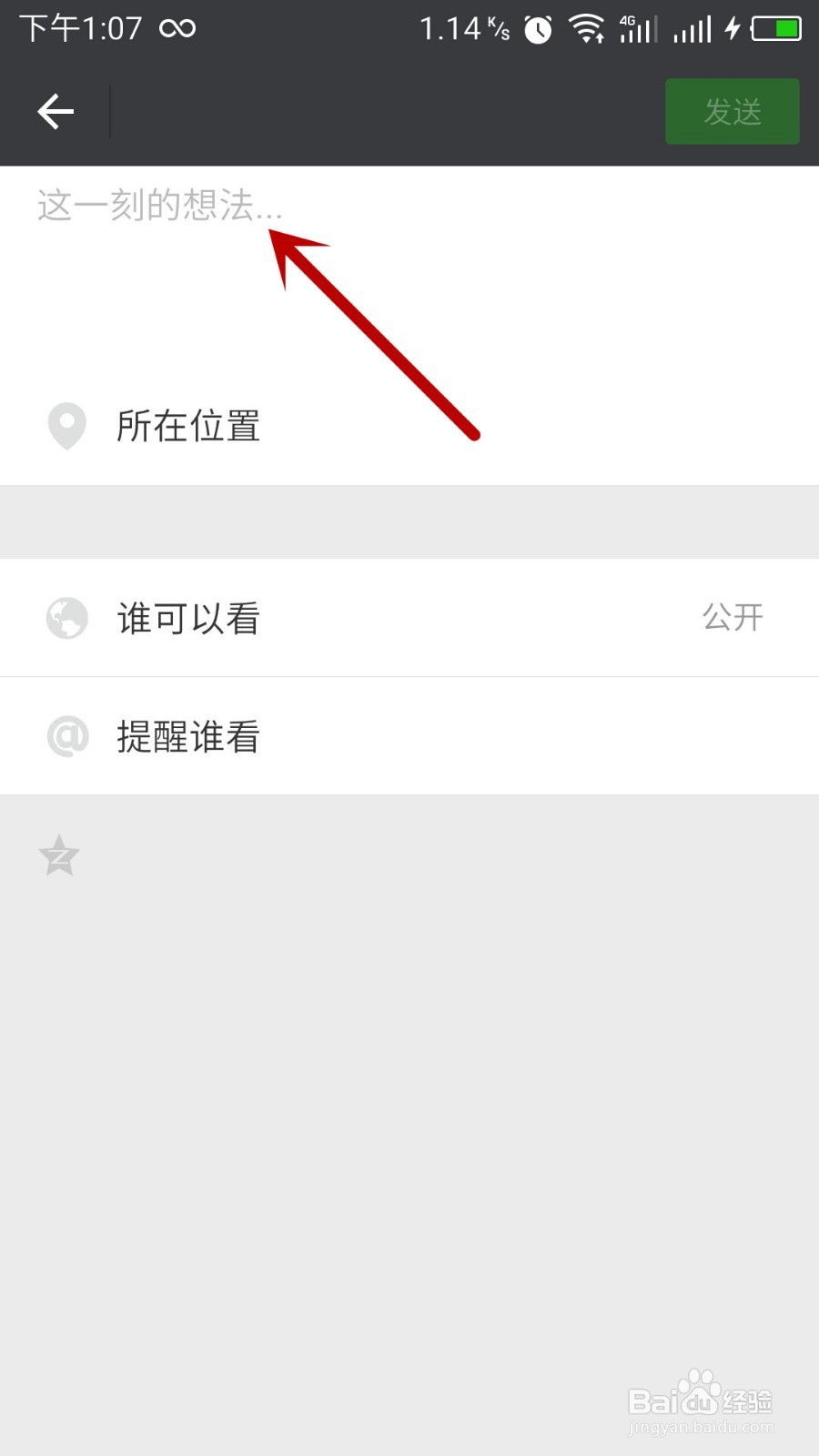Viewport: 819px width, 1456px height.
Task: Select the location pin icon
Action: tap(66, 425)
